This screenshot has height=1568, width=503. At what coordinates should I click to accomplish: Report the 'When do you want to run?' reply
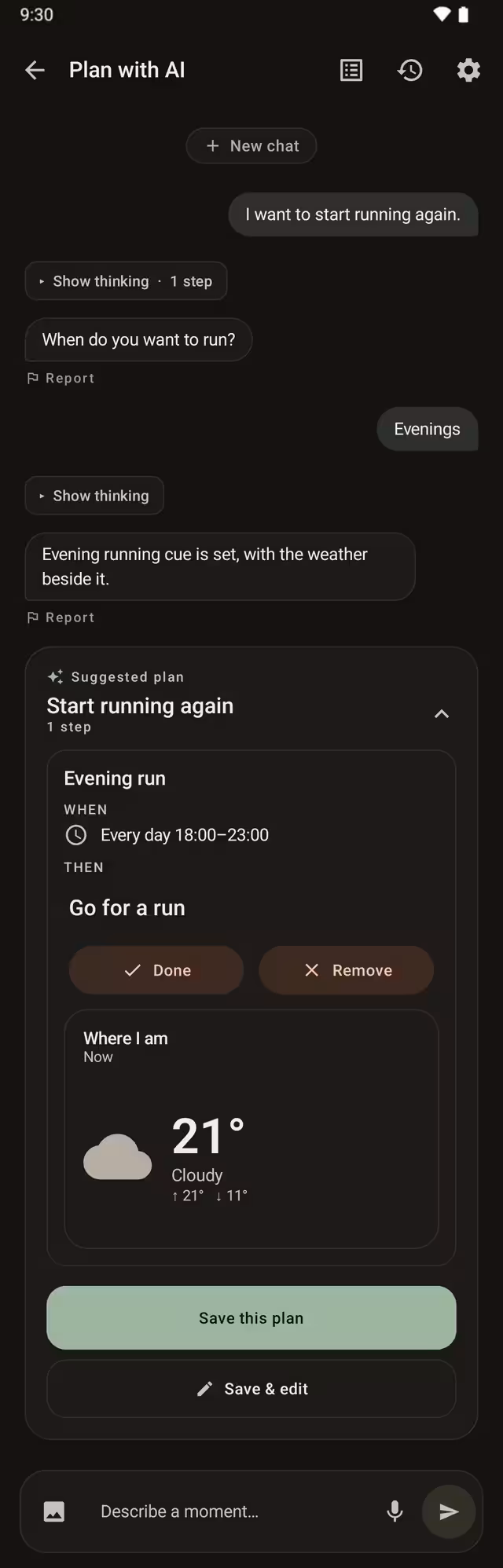pos(61,378)
